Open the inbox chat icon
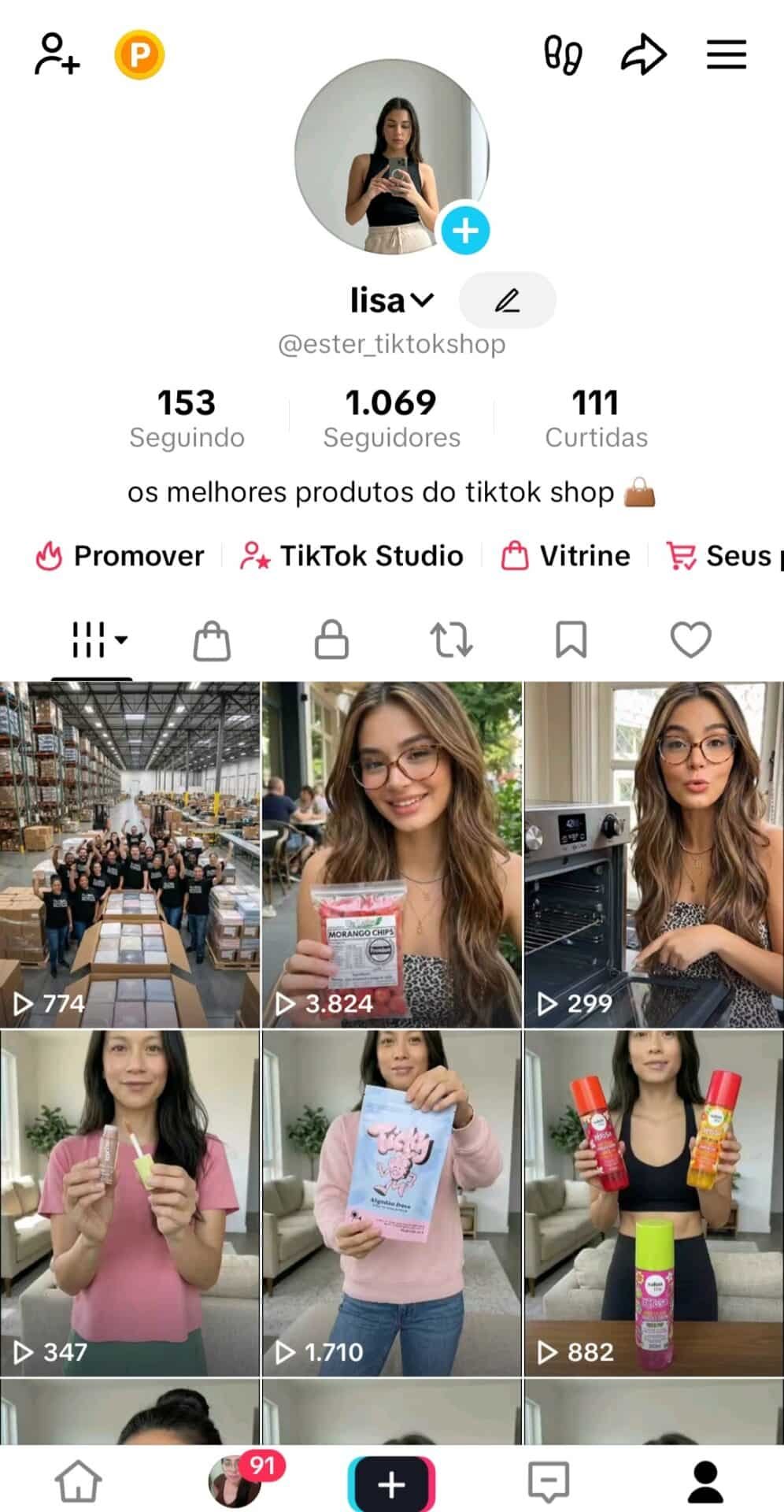 coord(549,1480)
